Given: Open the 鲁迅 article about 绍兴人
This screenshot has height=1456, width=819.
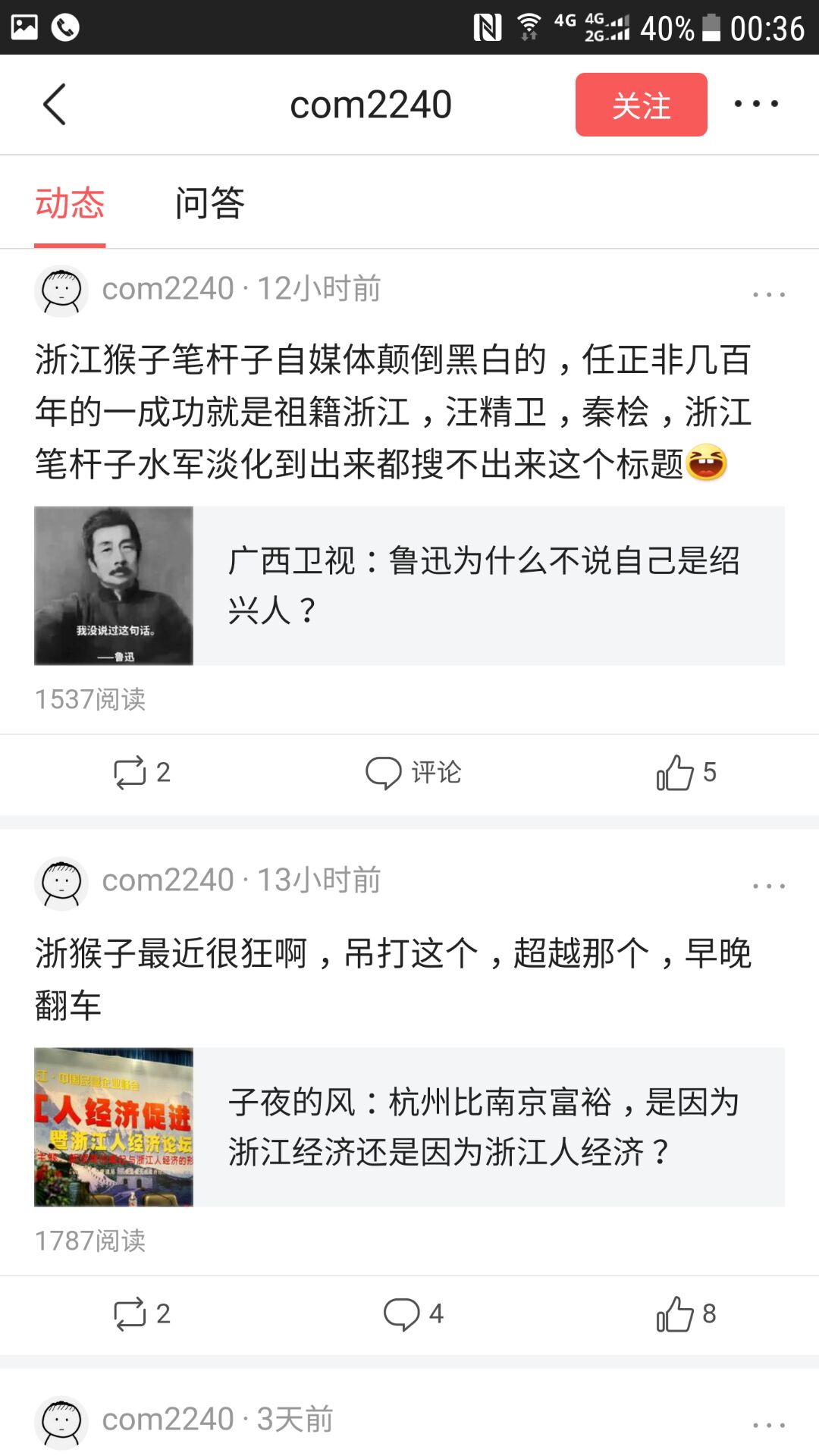Looking at the screenshot, I should pos(485,584).
